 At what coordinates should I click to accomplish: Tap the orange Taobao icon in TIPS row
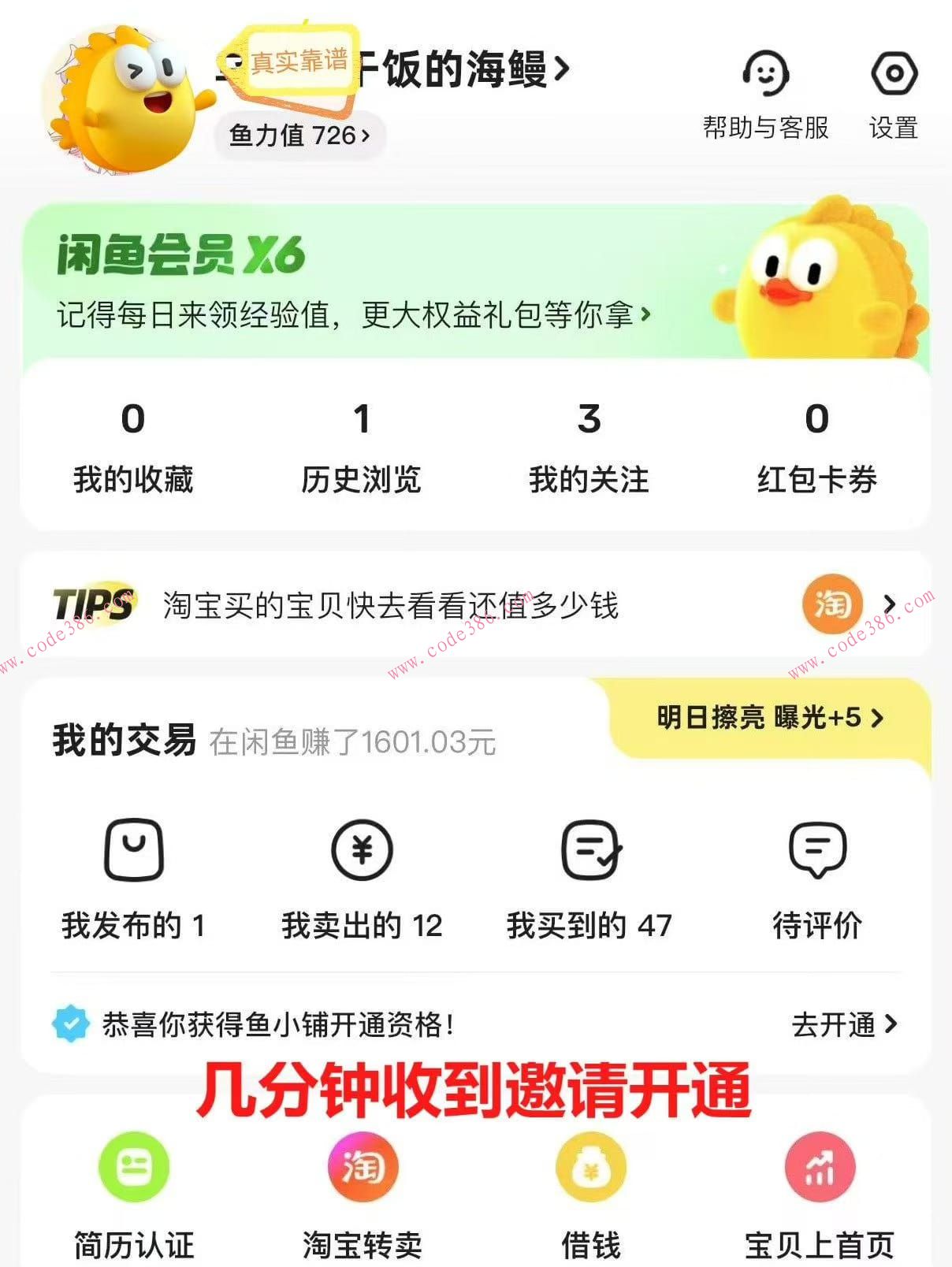pos(832,604)
